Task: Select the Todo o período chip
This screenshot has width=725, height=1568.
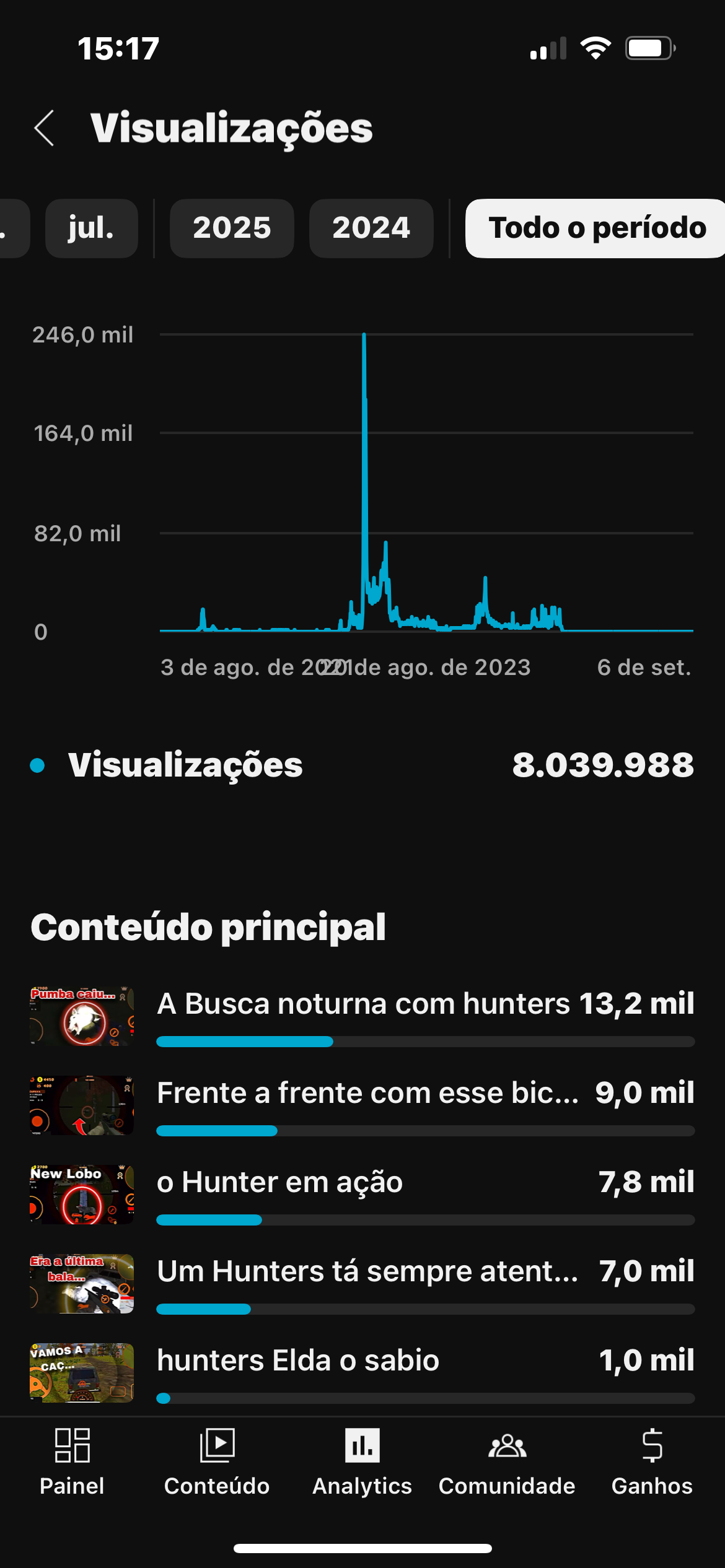Action: click(595, 228)
